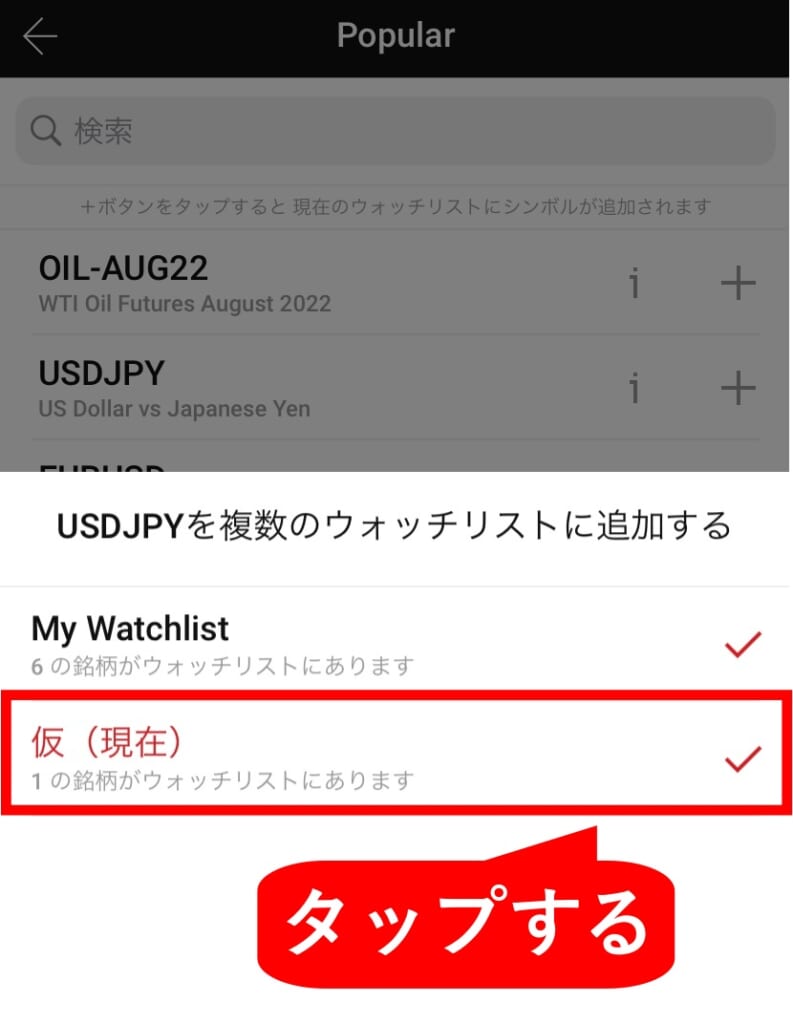Tap the back arrow icon
This screenshot has width=793, height=1024.
pos(40,38)
